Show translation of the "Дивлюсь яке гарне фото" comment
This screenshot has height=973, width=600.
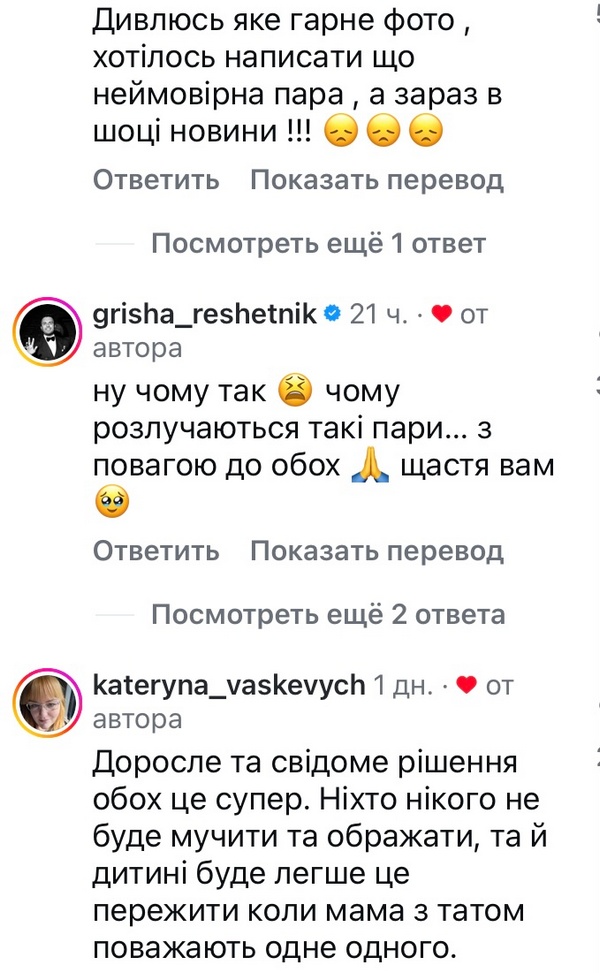tap(376, 180)
